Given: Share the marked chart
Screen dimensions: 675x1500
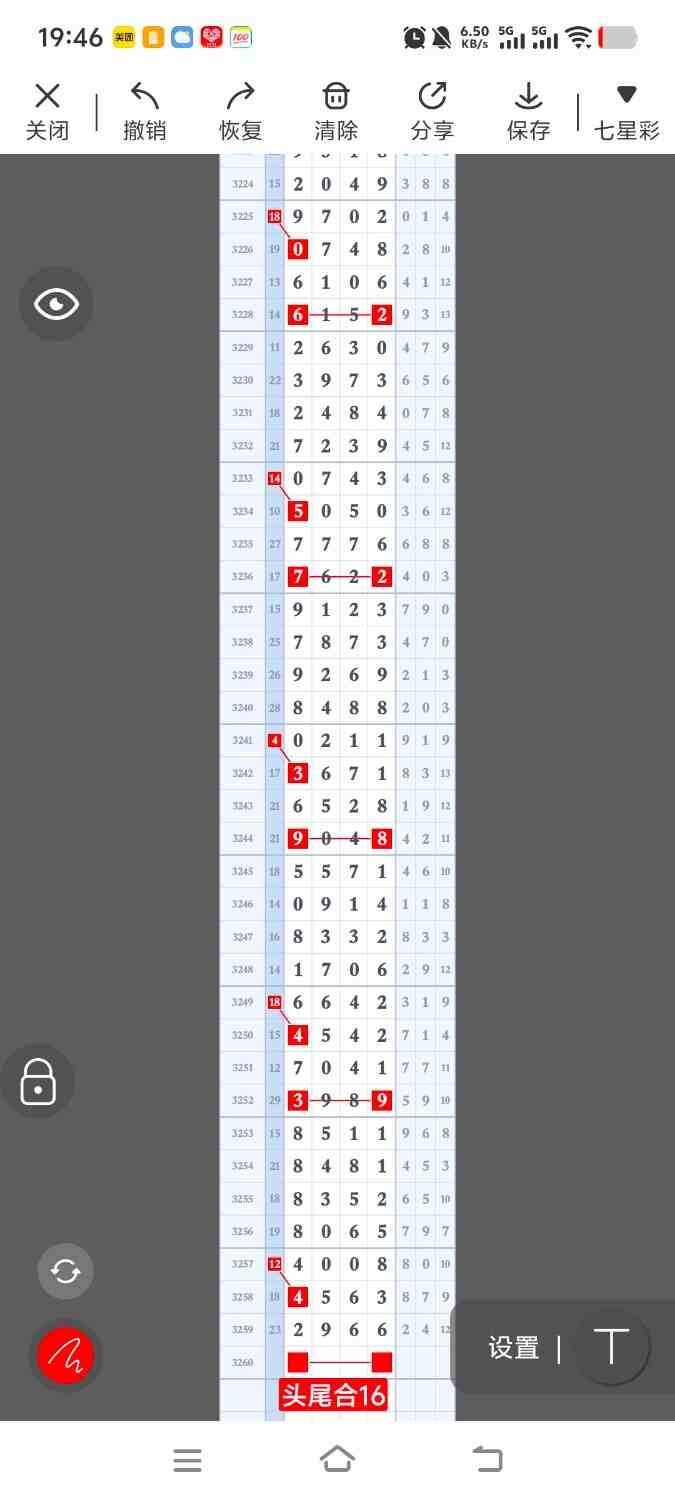Looking at the screenshot, I should (x=432, y=110).
